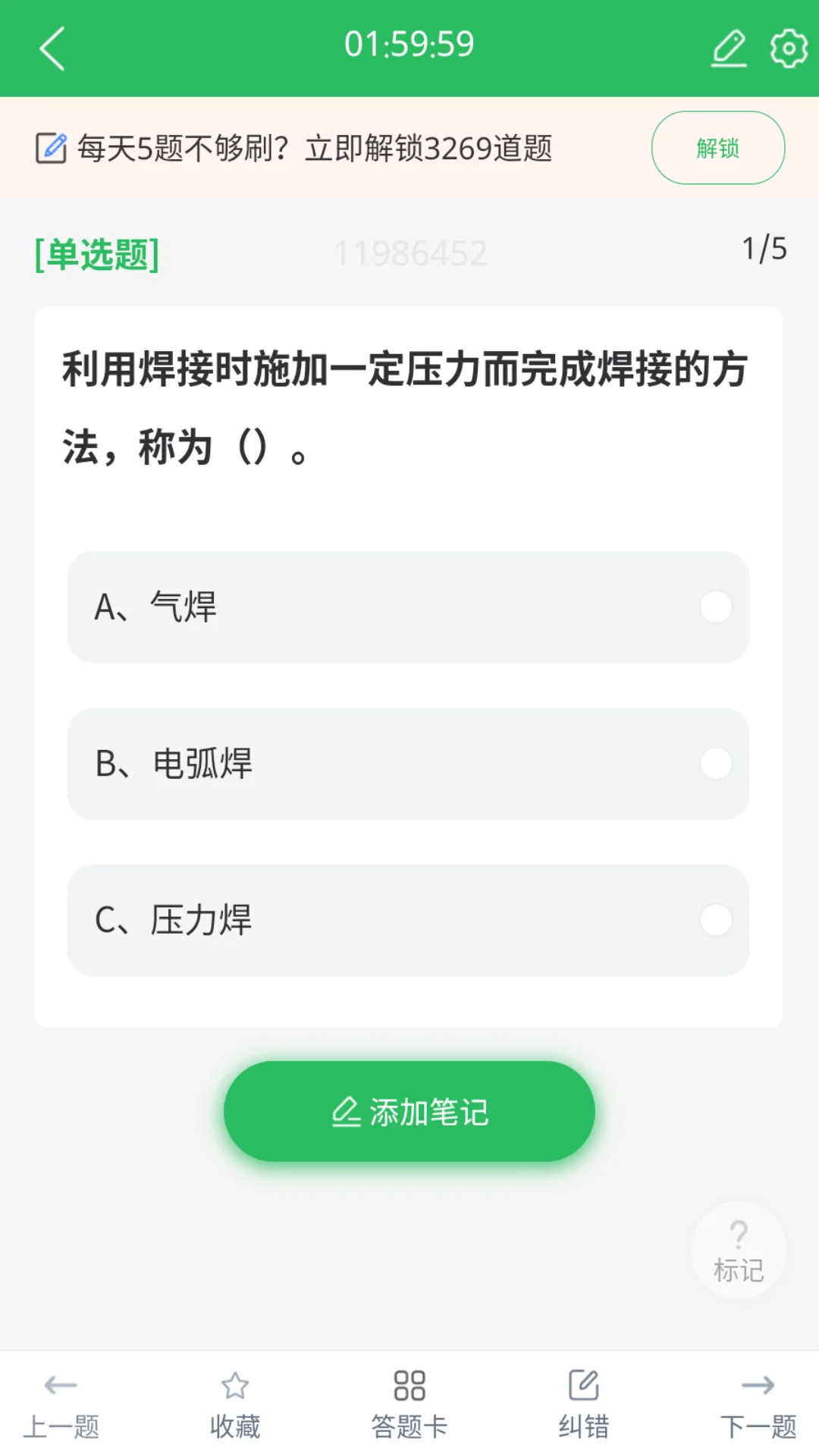This screenshot has height=1456, width=819.
Task: Select option B 电弧焊
Action: 409,764
